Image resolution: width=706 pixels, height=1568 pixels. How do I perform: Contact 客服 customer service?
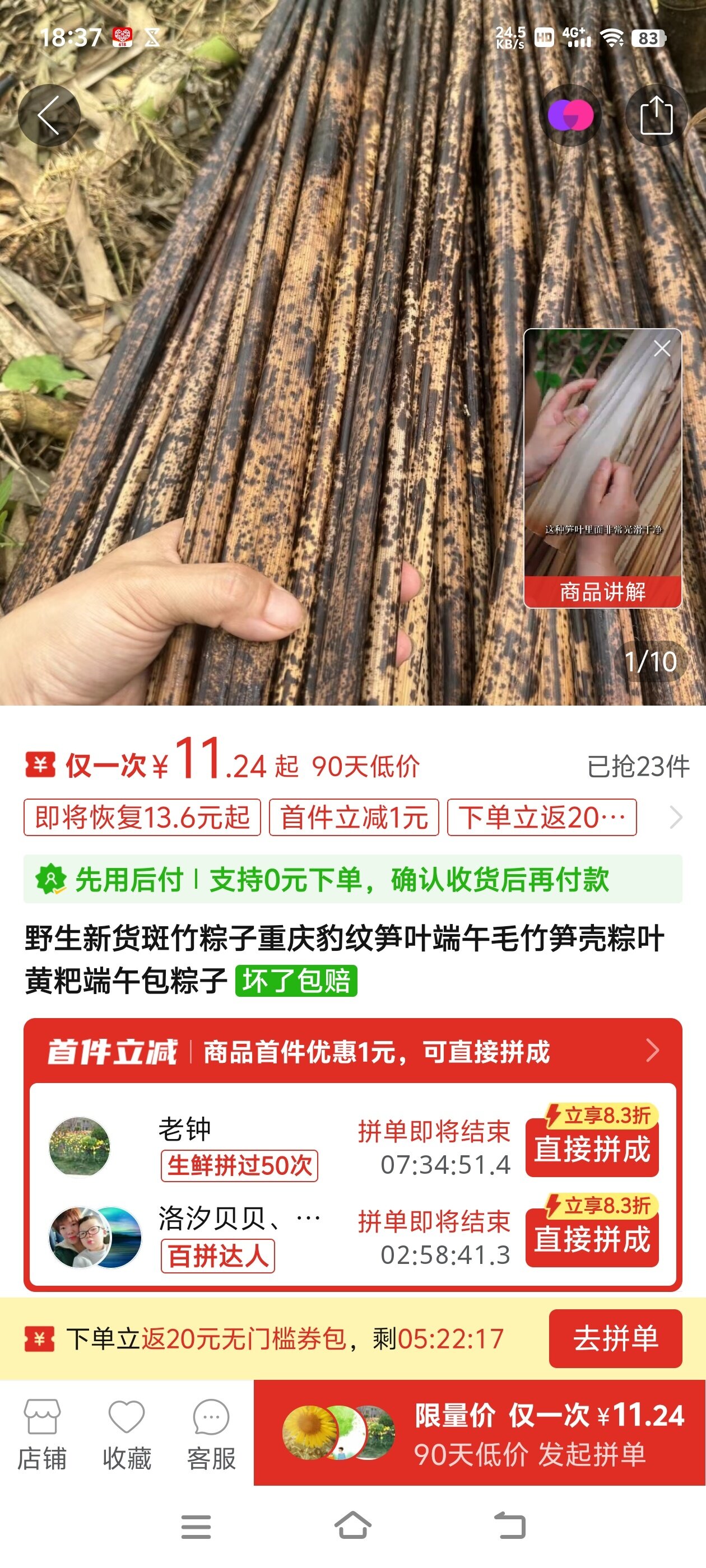(x=211, y=1434)
